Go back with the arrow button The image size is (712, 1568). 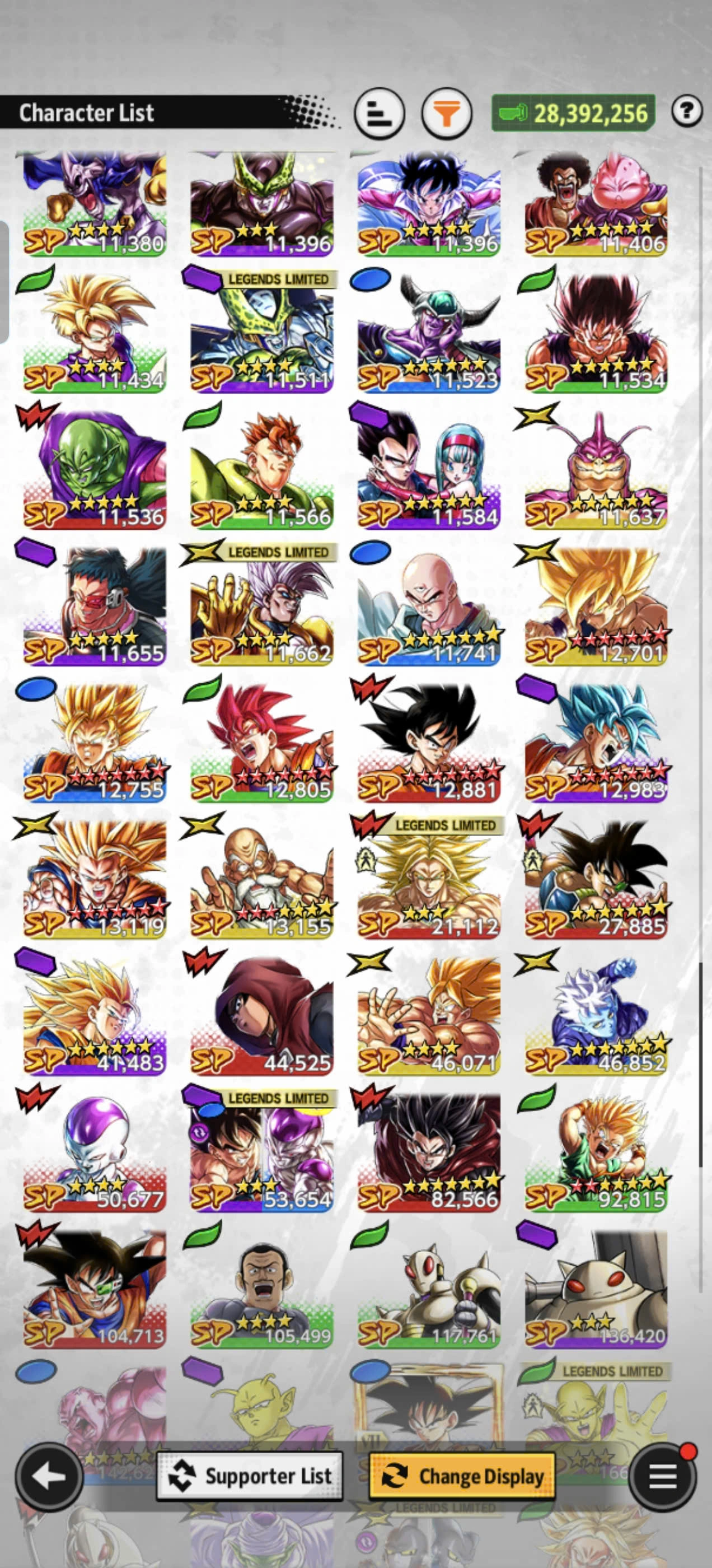click(49, 1476)
